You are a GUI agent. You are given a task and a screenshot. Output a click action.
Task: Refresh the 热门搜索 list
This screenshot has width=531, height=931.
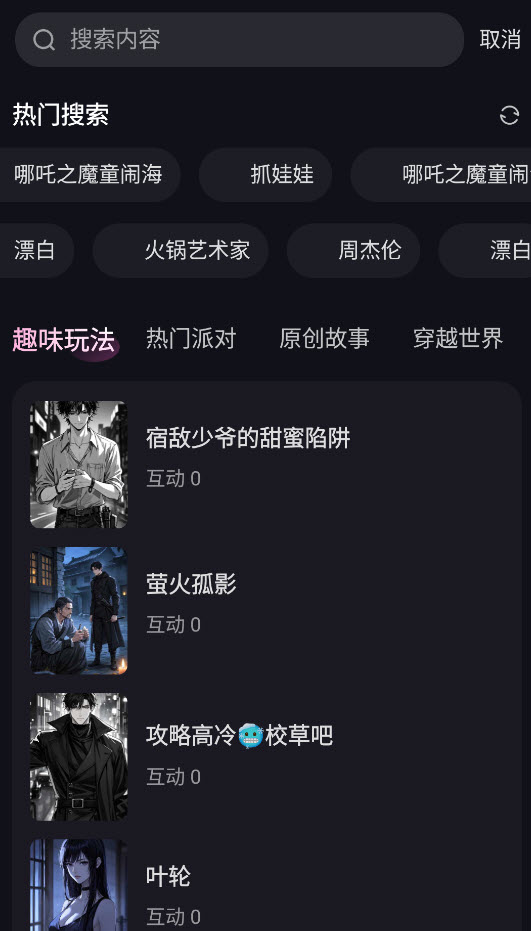click(x=509, y=115)
